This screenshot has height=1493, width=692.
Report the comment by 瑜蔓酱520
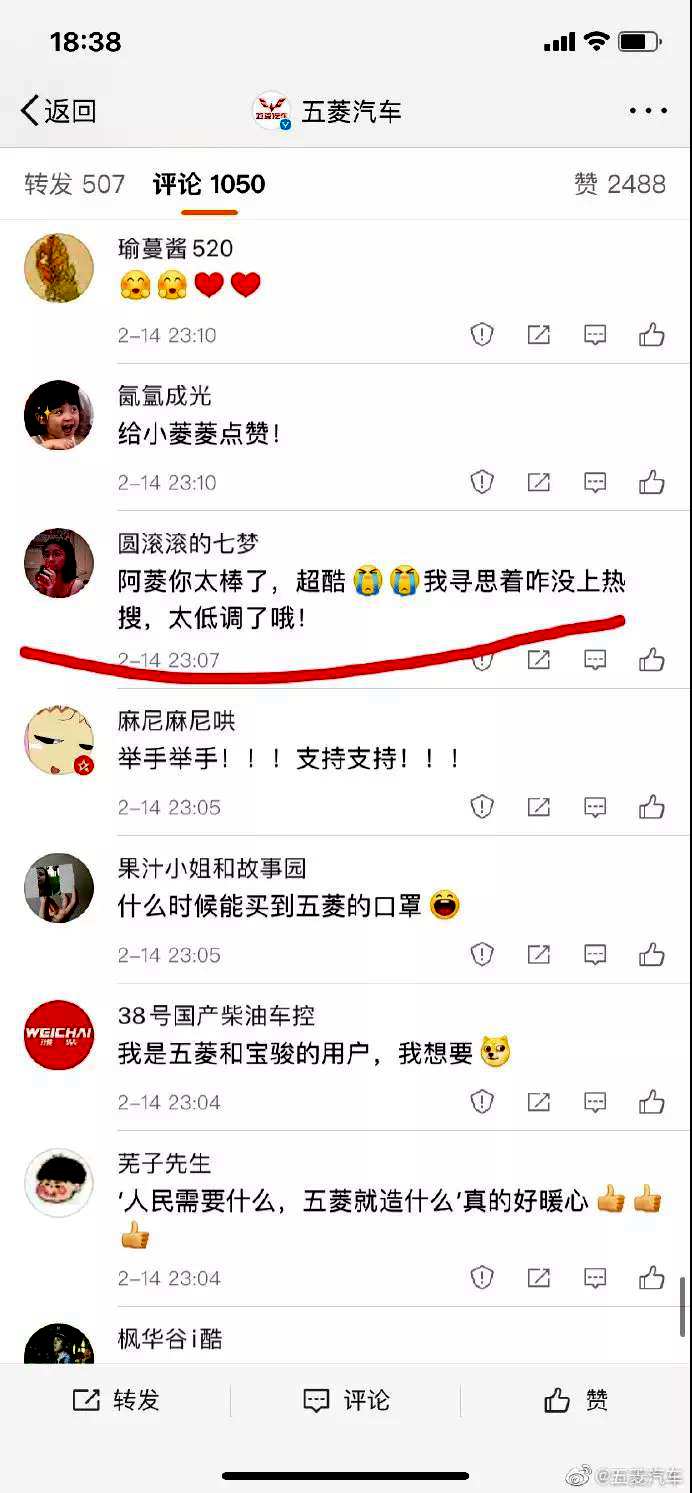(x=482, y=335)
